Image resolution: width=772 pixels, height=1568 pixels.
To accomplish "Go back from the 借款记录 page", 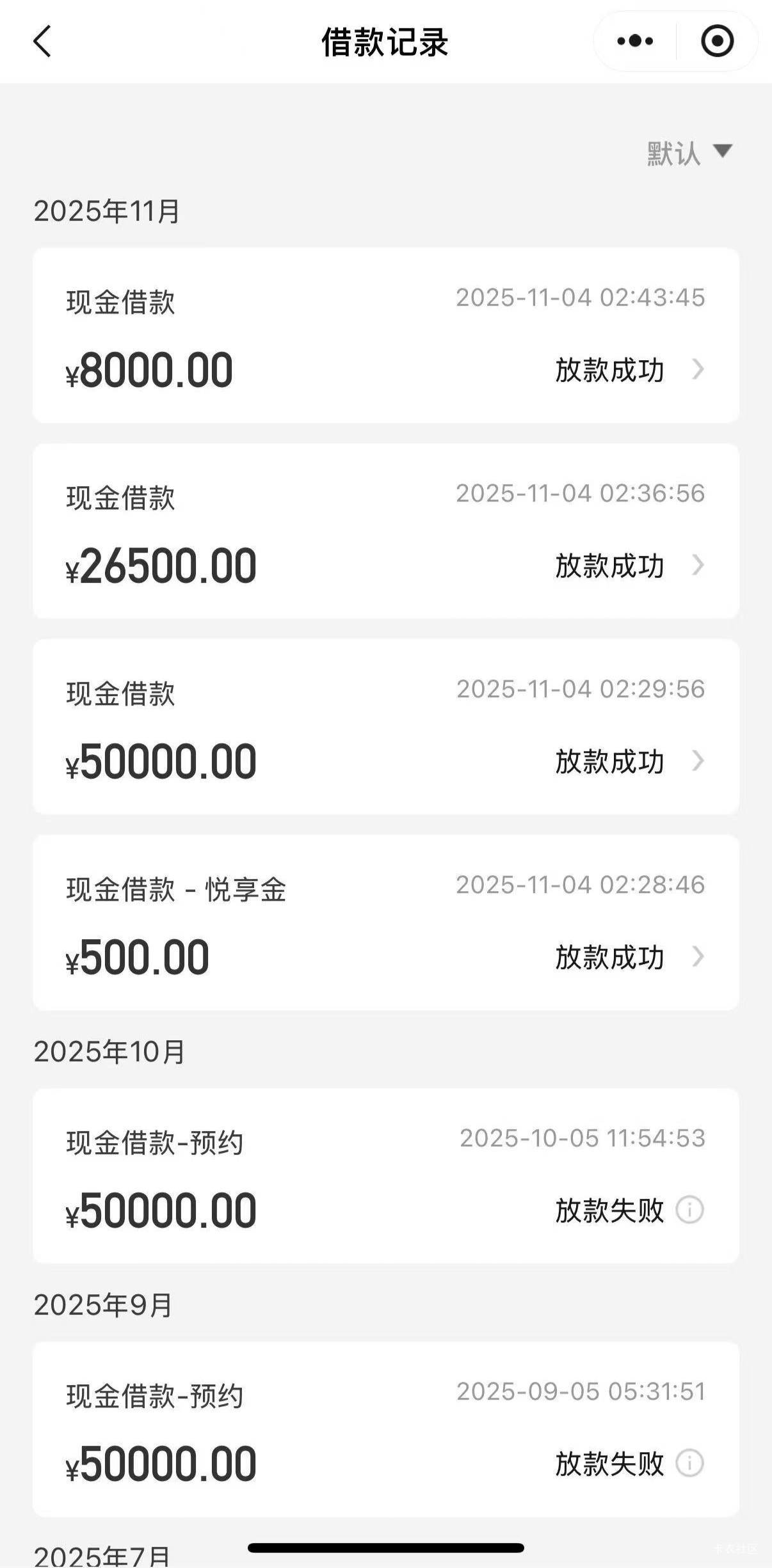I will click(42, 42).
